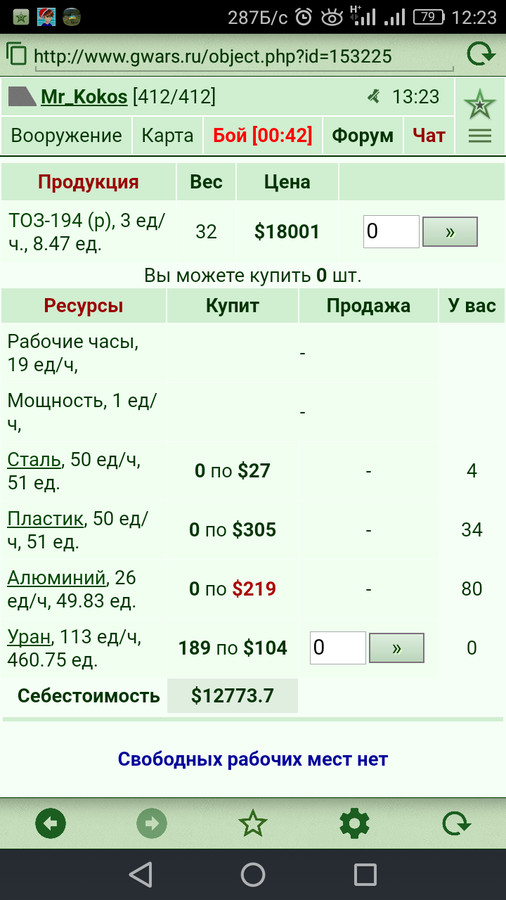Focus the Уран sell quantity field
Image resolution: width=506 pixels, height=900 pixels.
(x=338, y=648)
